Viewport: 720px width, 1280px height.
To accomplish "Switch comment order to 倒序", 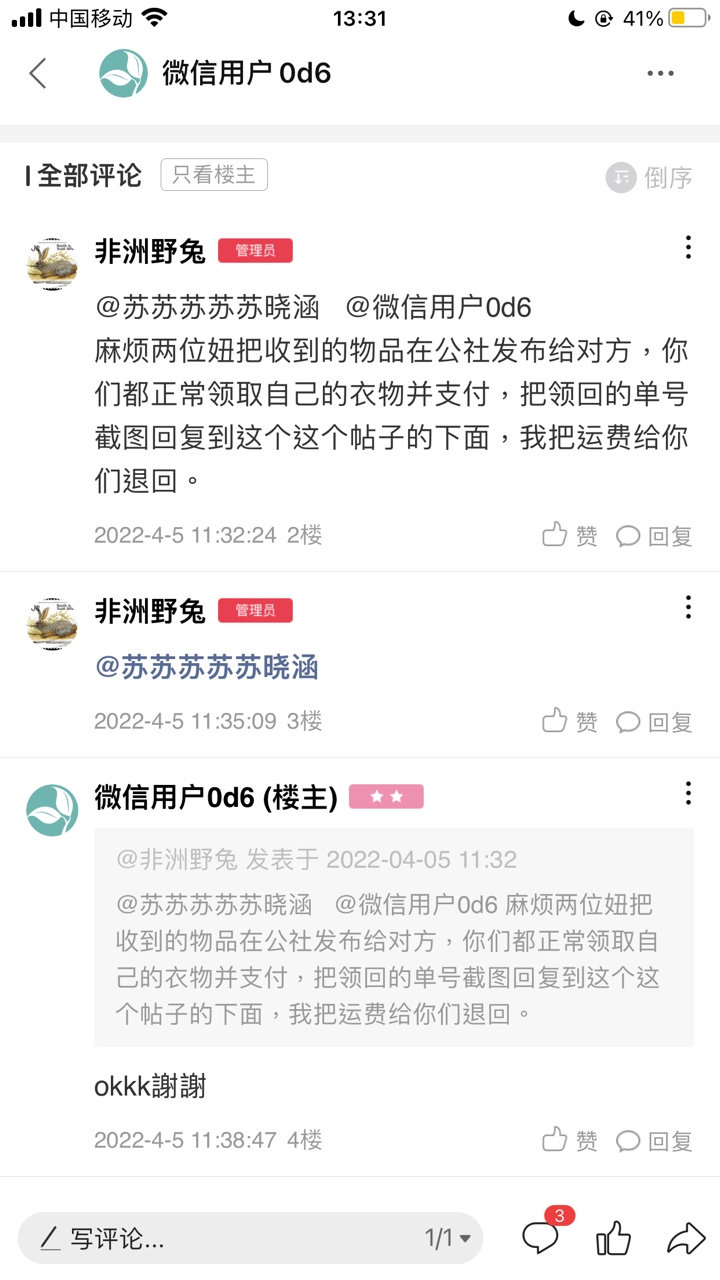I will point(650,178).
